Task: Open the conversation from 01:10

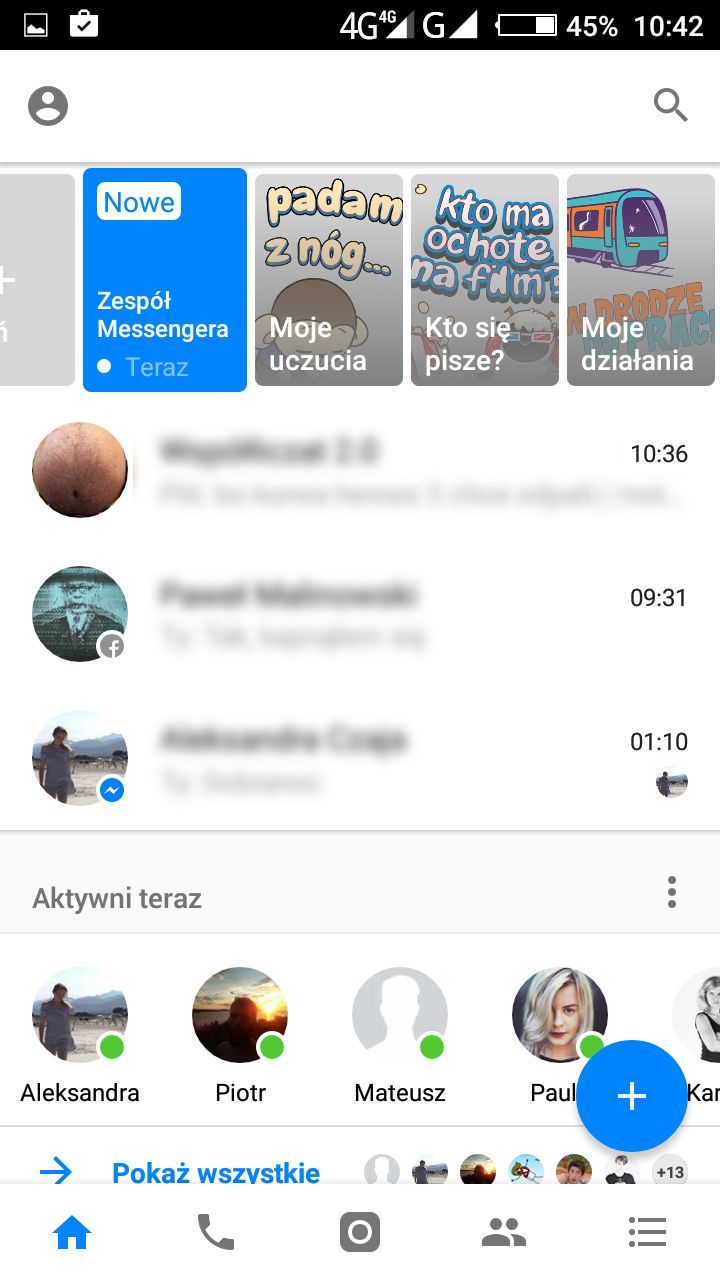Action: [360, 758]
